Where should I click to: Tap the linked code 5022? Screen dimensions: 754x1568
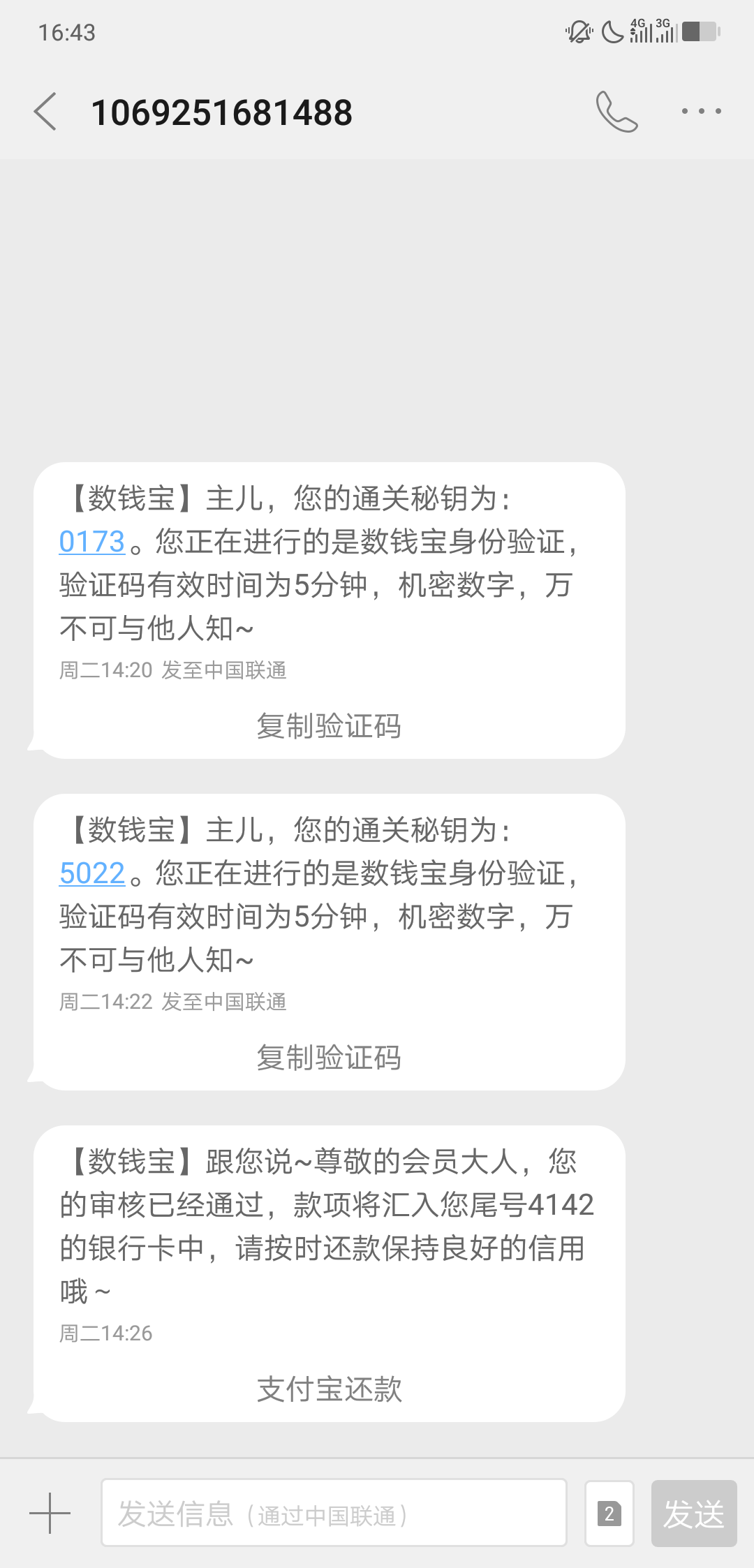pos(92,873)
